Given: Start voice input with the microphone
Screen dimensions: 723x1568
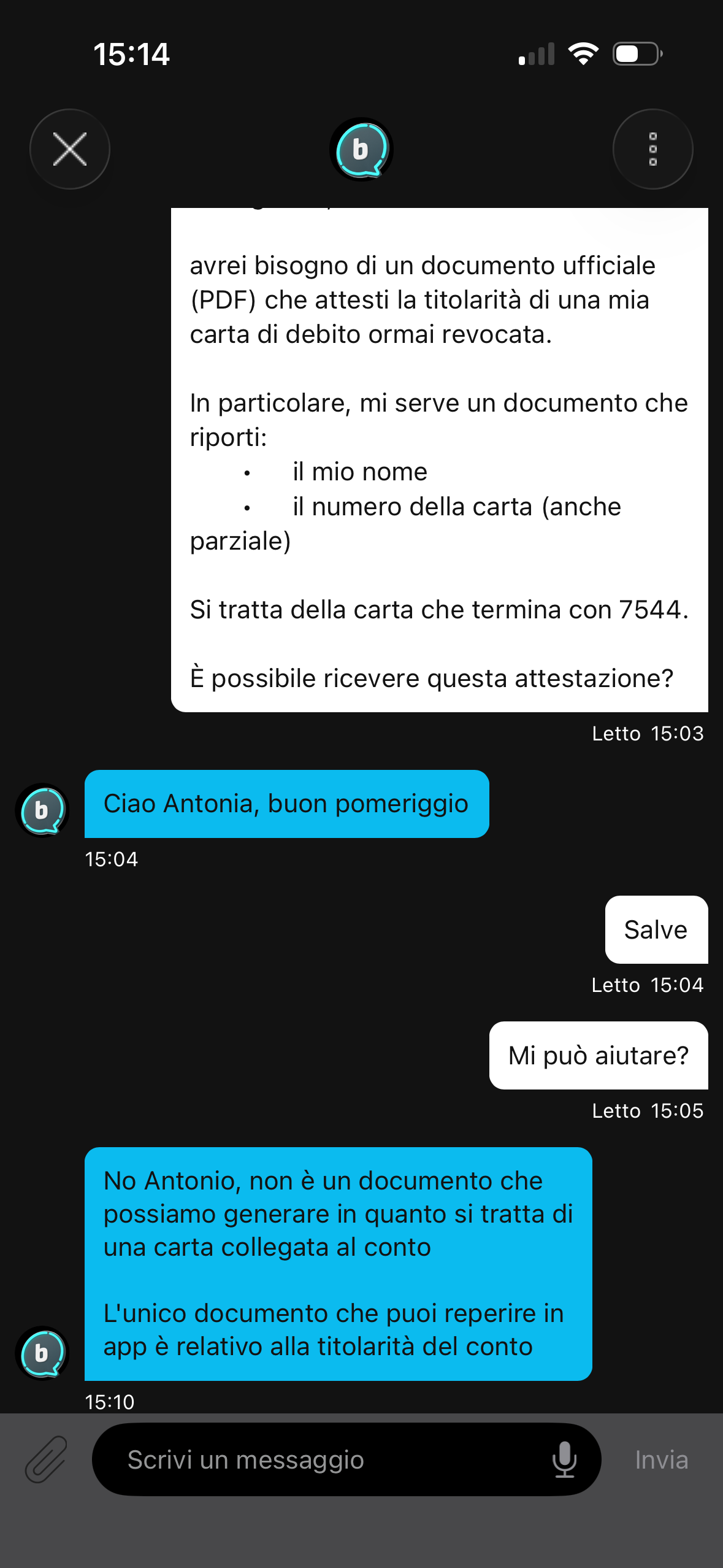Looking at the screenshot, I should click(564, 1459).
